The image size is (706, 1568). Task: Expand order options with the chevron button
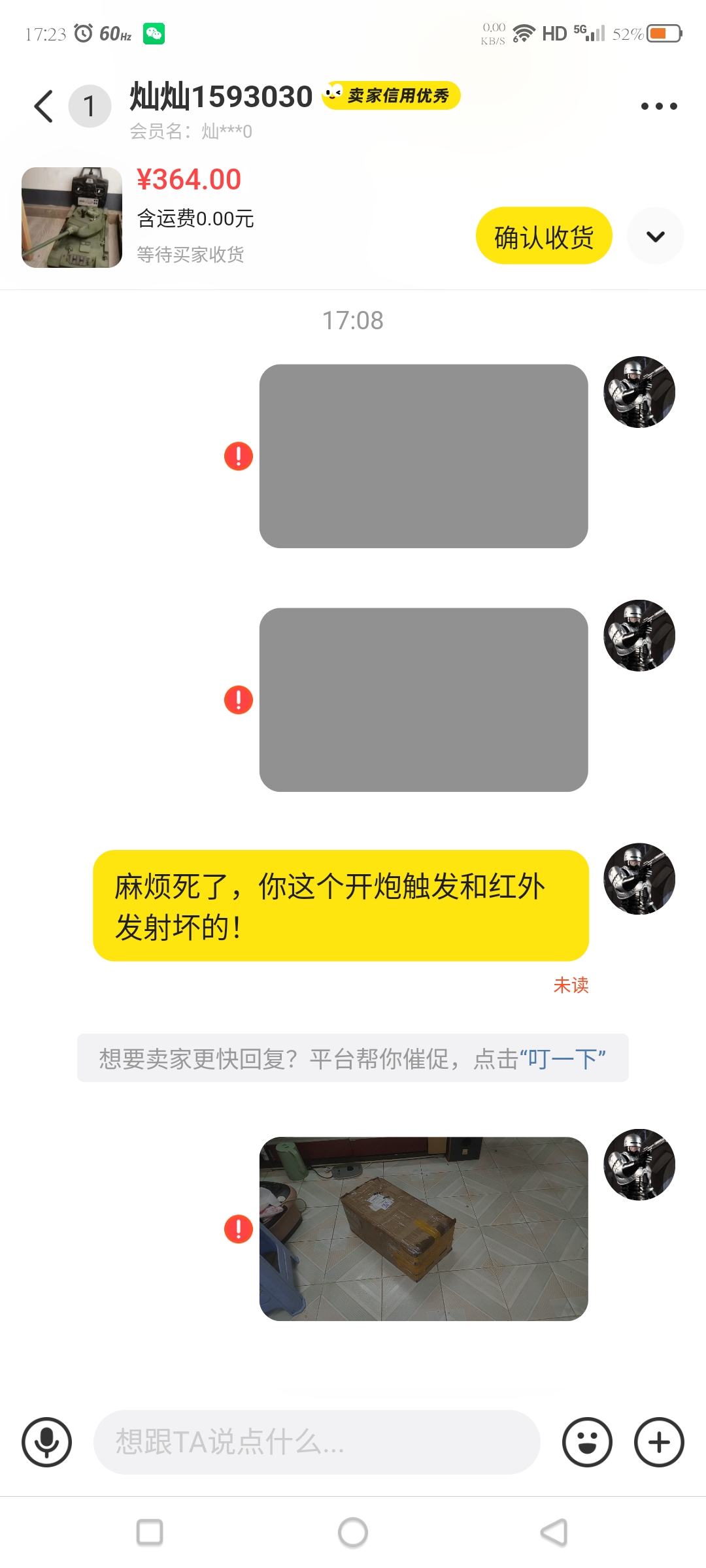(x=655, y=236)
